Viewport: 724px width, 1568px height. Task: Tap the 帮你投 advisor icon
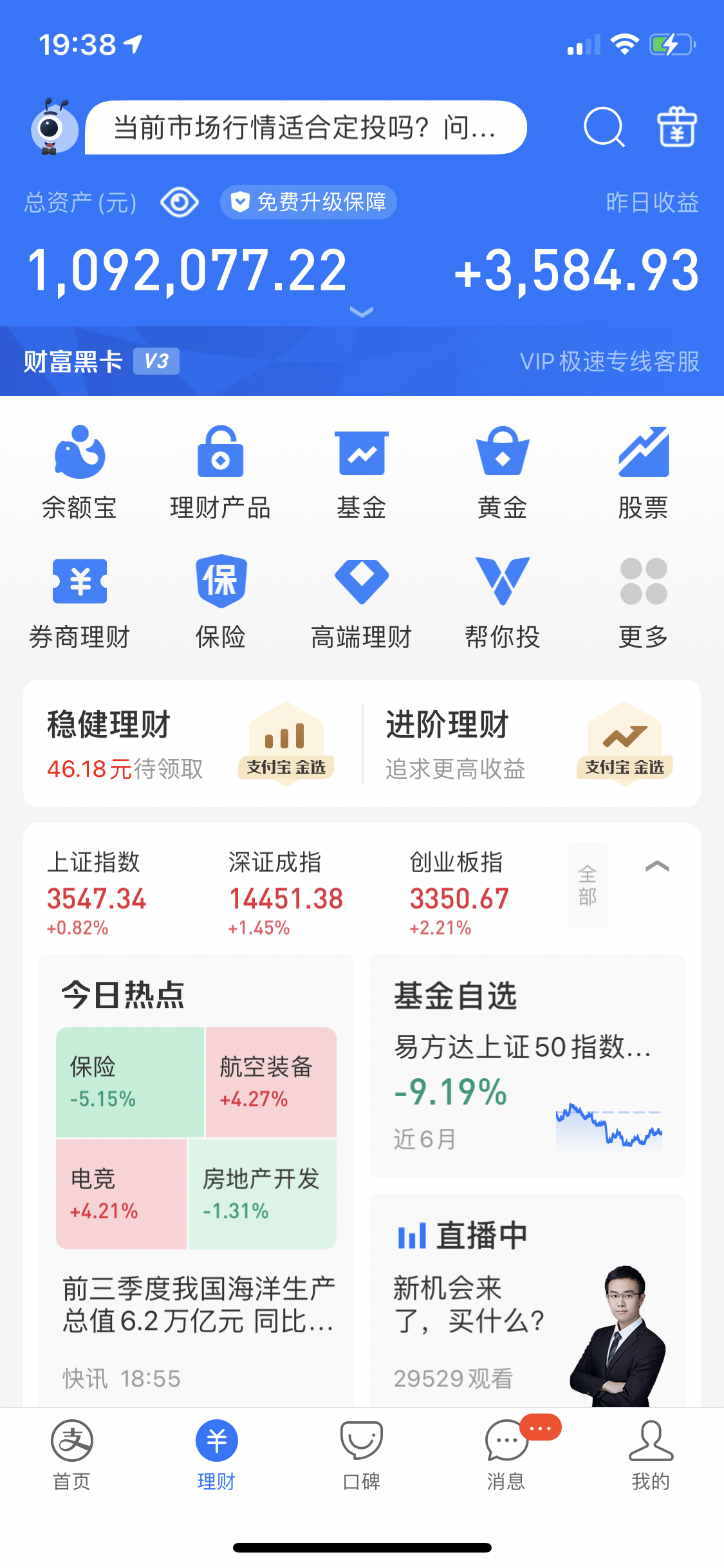click(x=503, y=599)
